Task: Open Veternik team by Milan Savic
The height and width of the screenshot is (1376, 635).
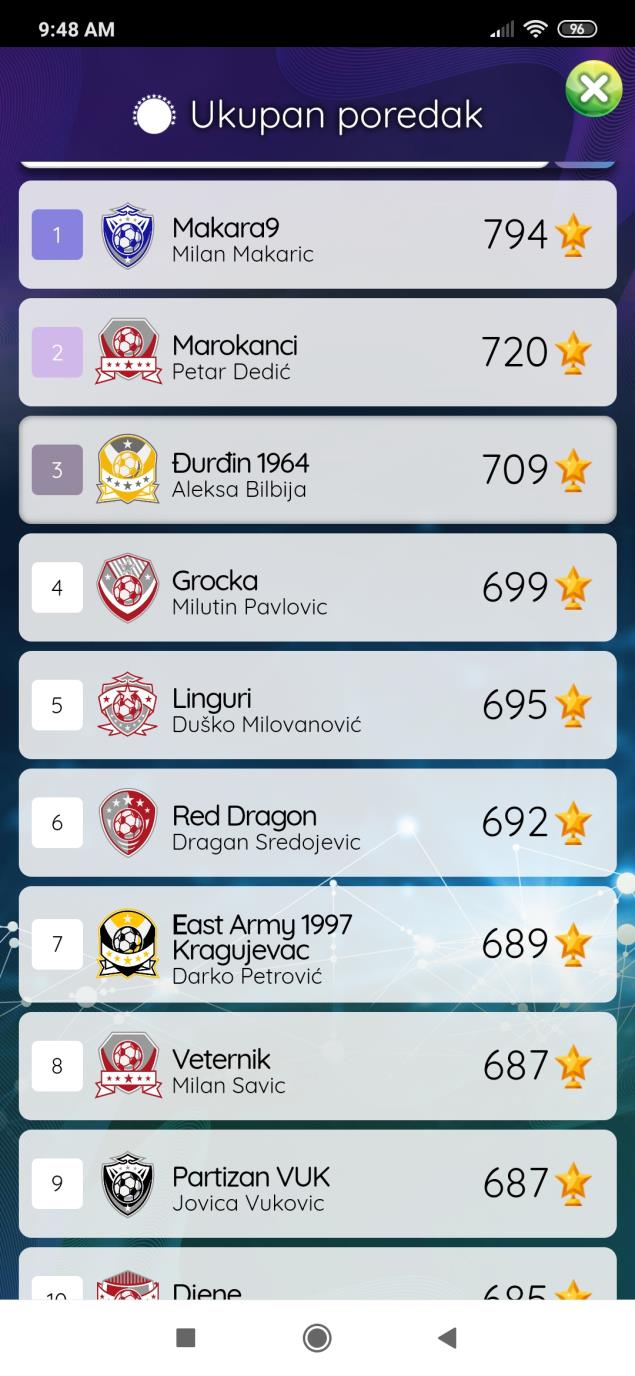Action: point(317,1066)
